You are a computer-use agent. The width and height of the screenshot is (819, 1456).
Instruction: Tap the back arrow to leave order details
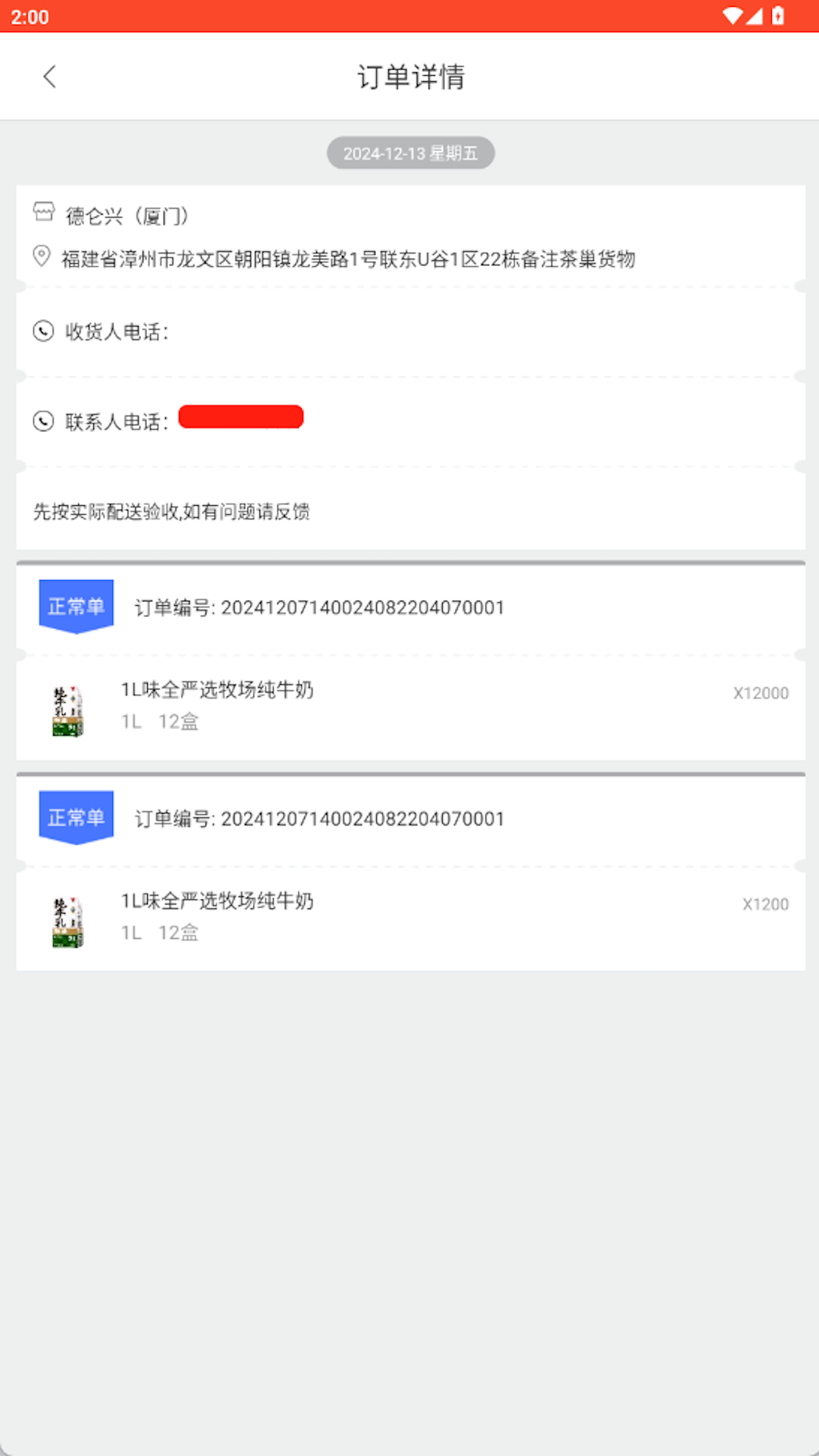[x=49, y=77]
